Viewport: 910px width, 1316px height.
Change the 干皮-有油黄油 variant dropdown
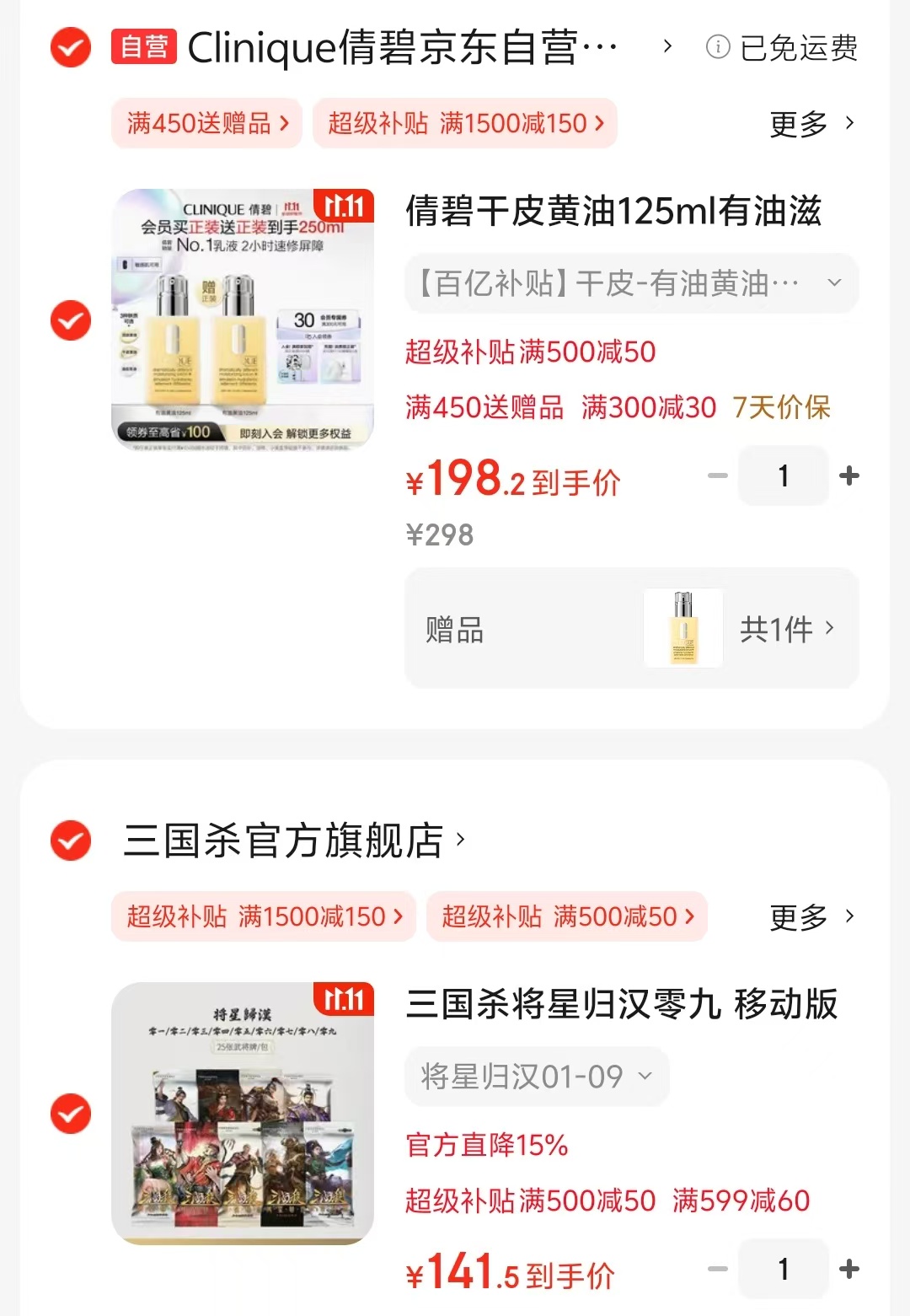(x=631, y=283)
